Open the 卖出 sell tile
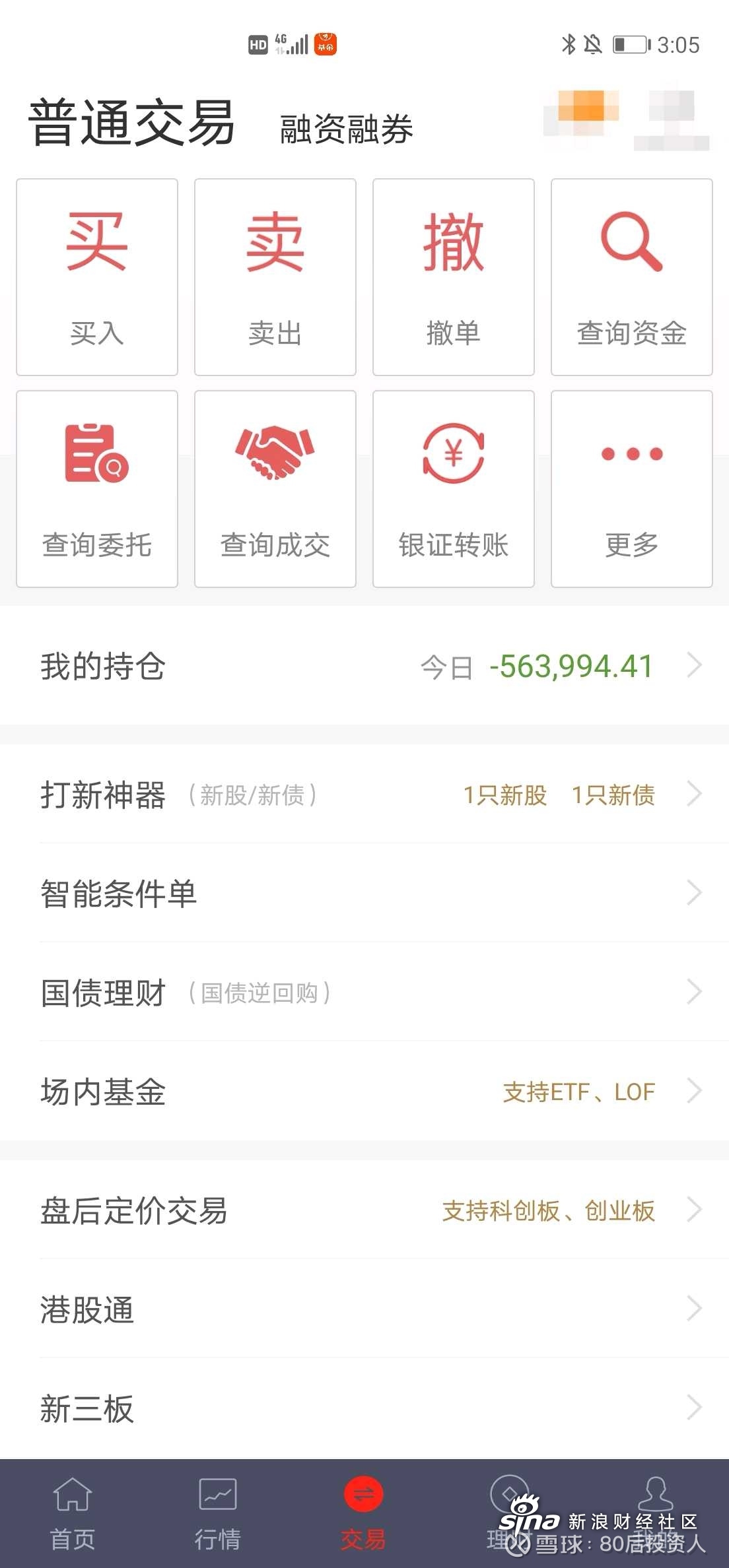The height and width of the screenshot is (1568, 729). (x=275, y=277)
